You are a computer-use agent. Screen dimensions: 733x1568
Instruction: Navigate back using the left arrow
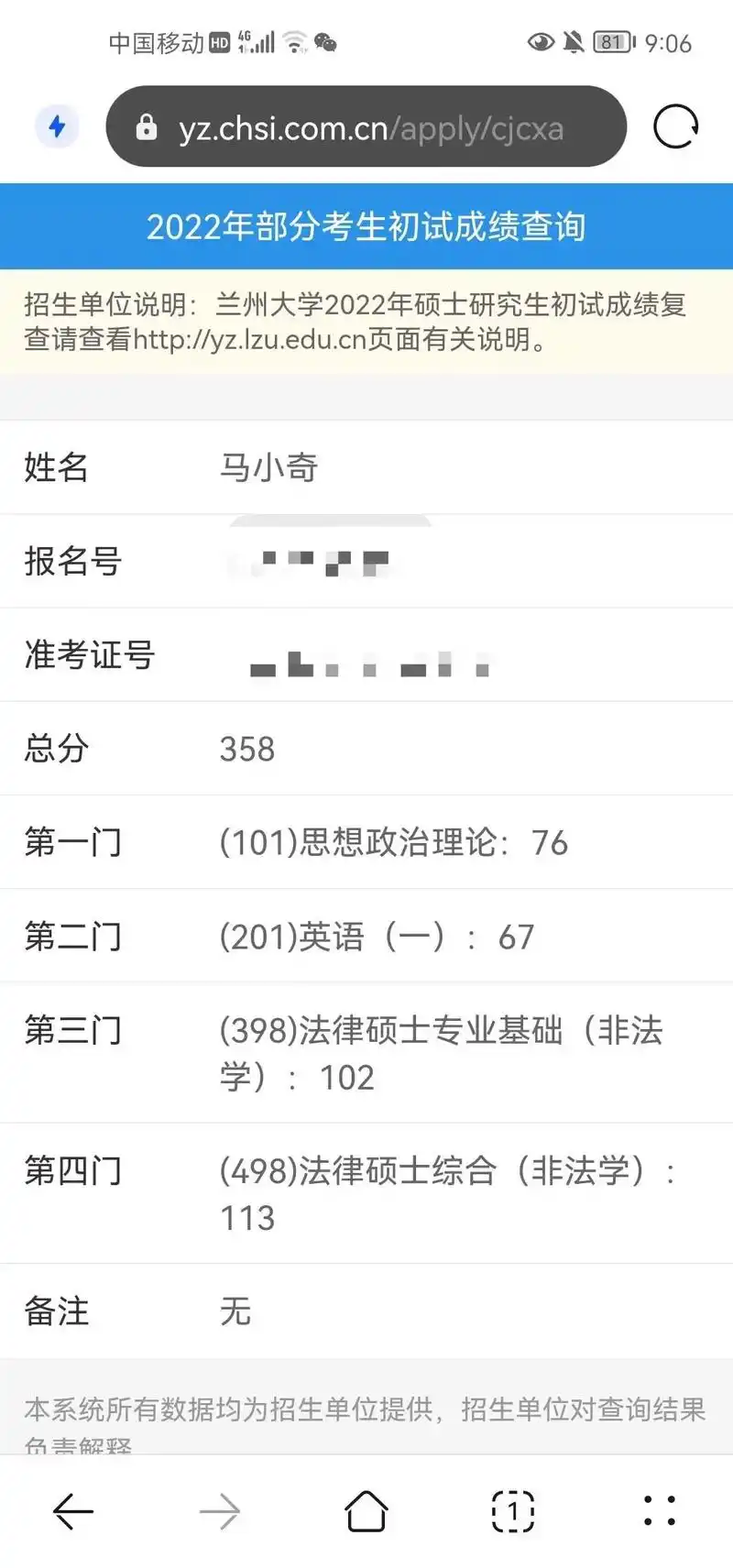point(75,1512)
